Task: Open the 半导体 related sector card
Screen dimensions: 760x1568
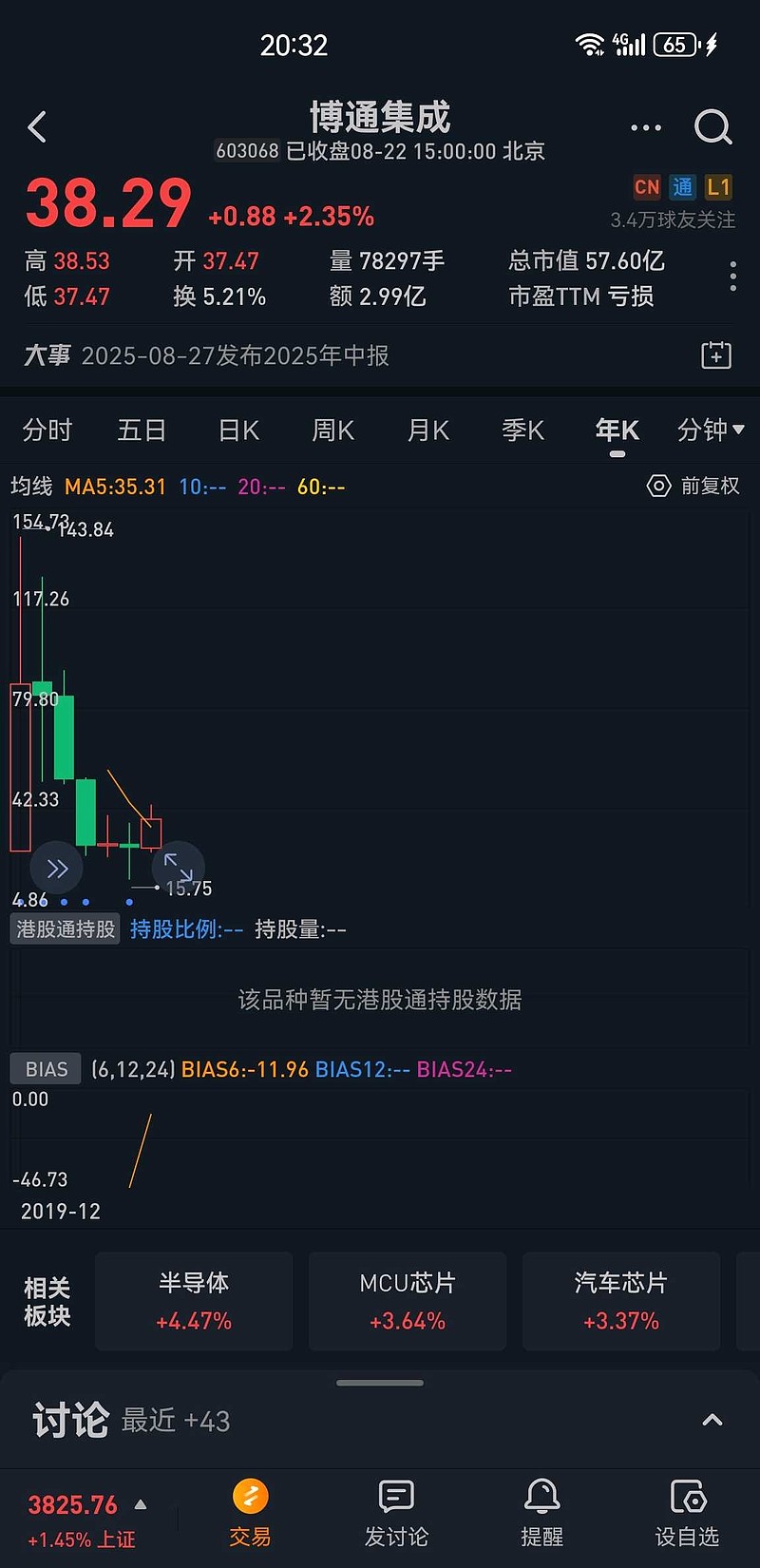Action: pyautogui.click(x=194, y=1301)
